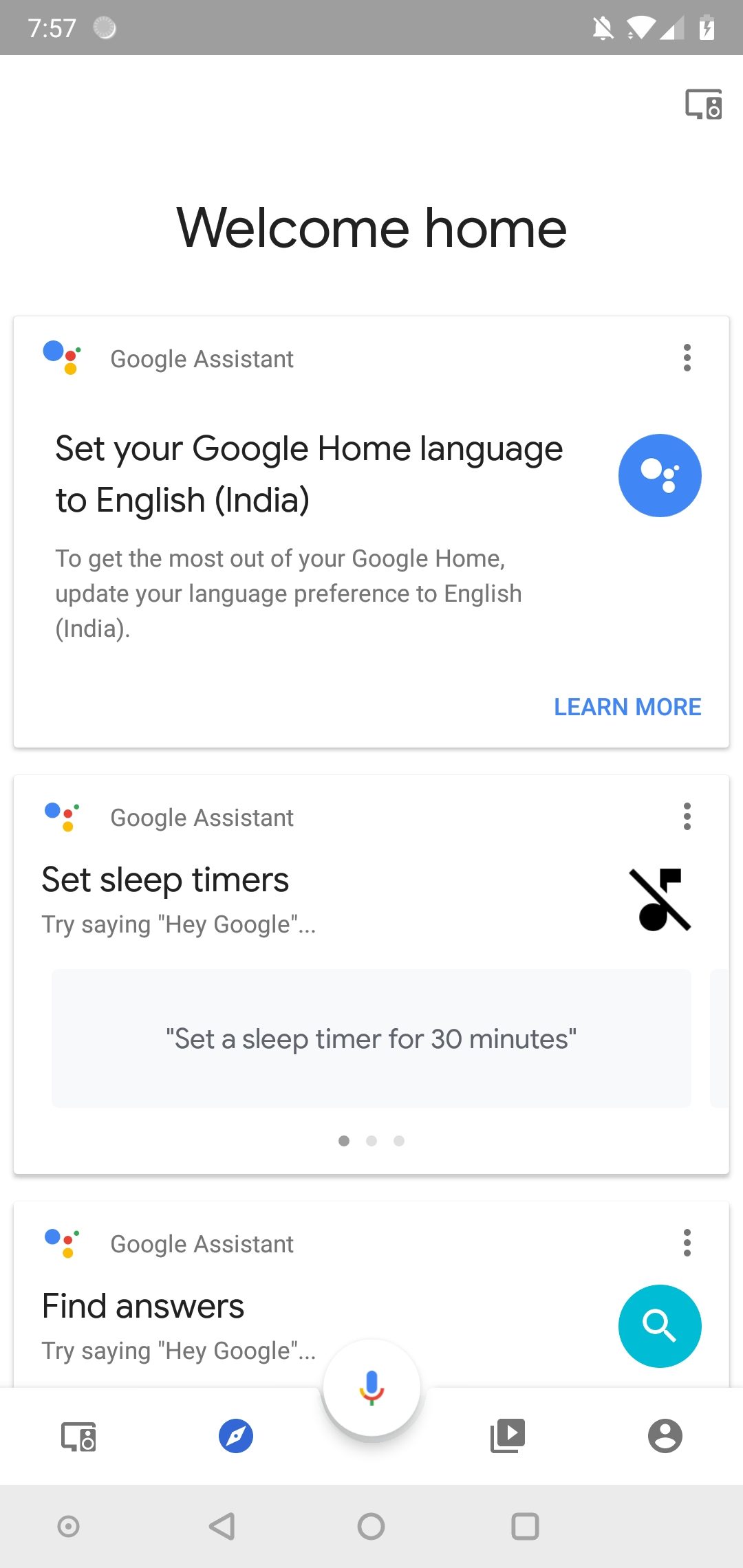Screen dimensions: 743x1568
Task: Tap LEARN MORE about Google Home language
Action: coord(627,707)
